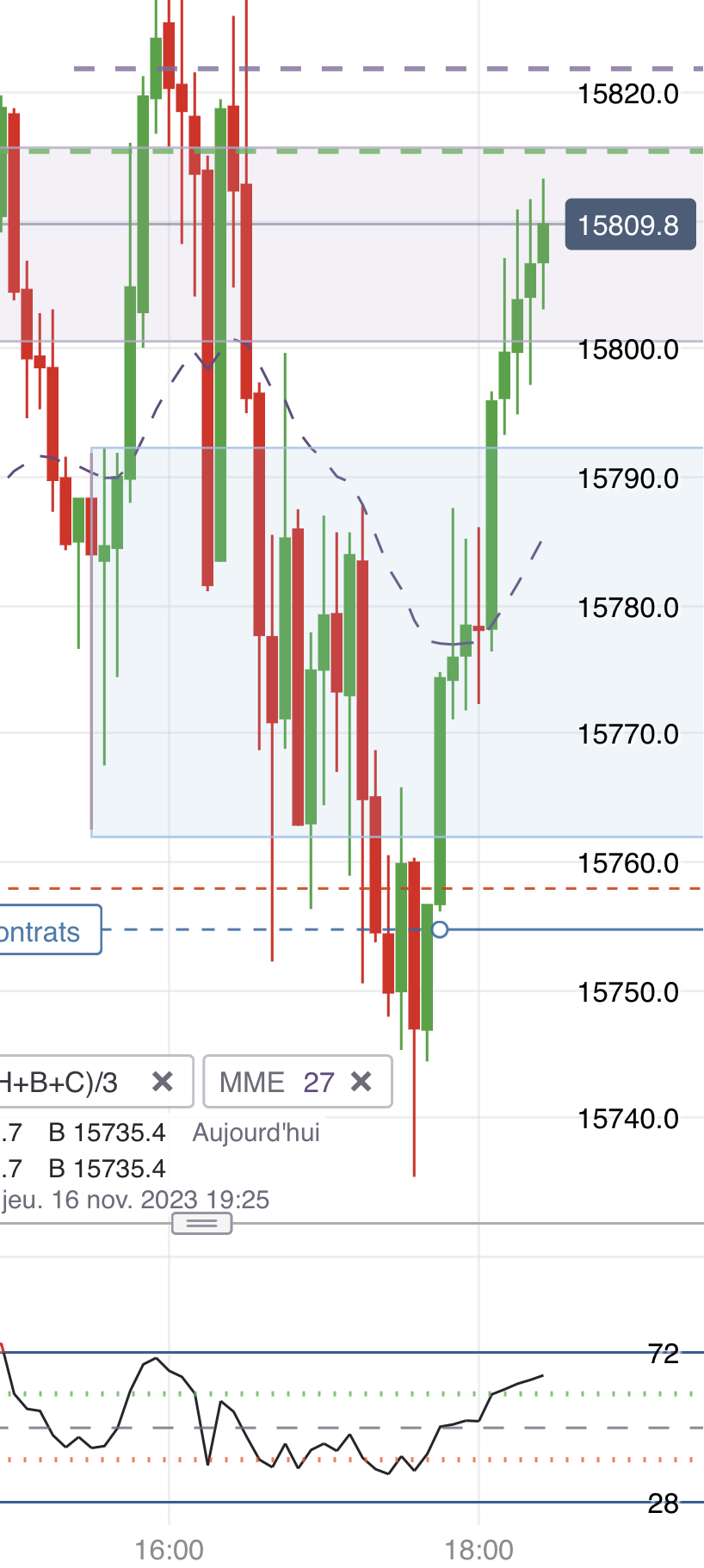Tap the resize handle above the oscillator pane
The width and height of the screenshot is (704, 1568).
(201, 1223)
